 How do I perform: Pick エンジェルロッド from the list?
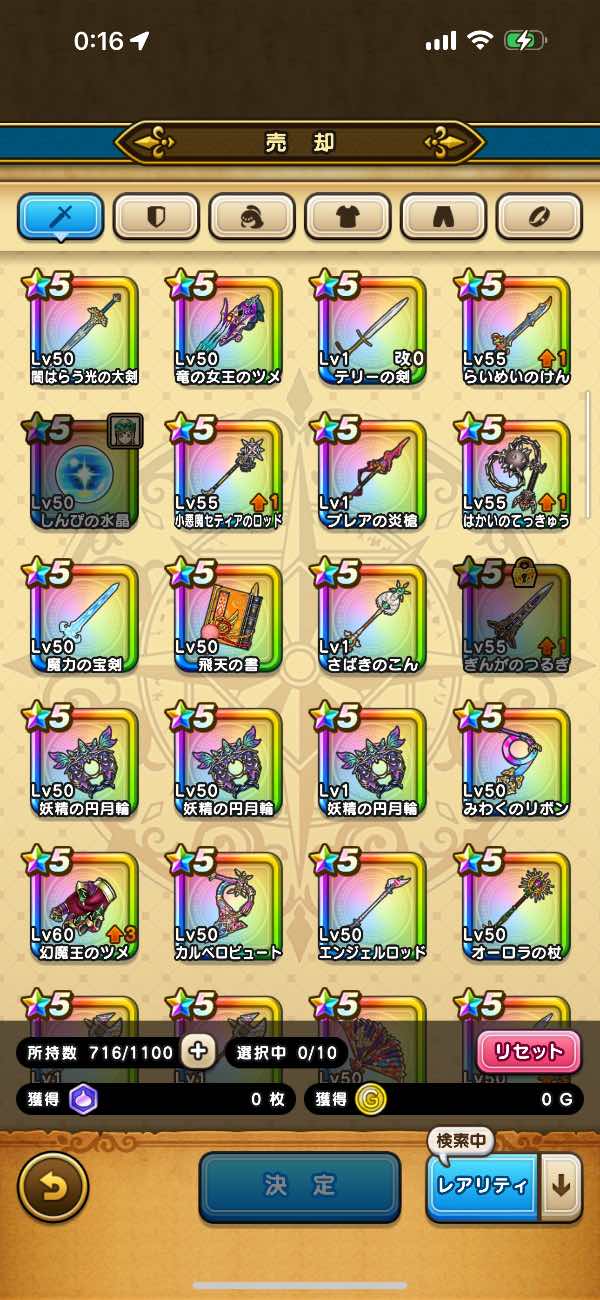click(x=372, y=907)
